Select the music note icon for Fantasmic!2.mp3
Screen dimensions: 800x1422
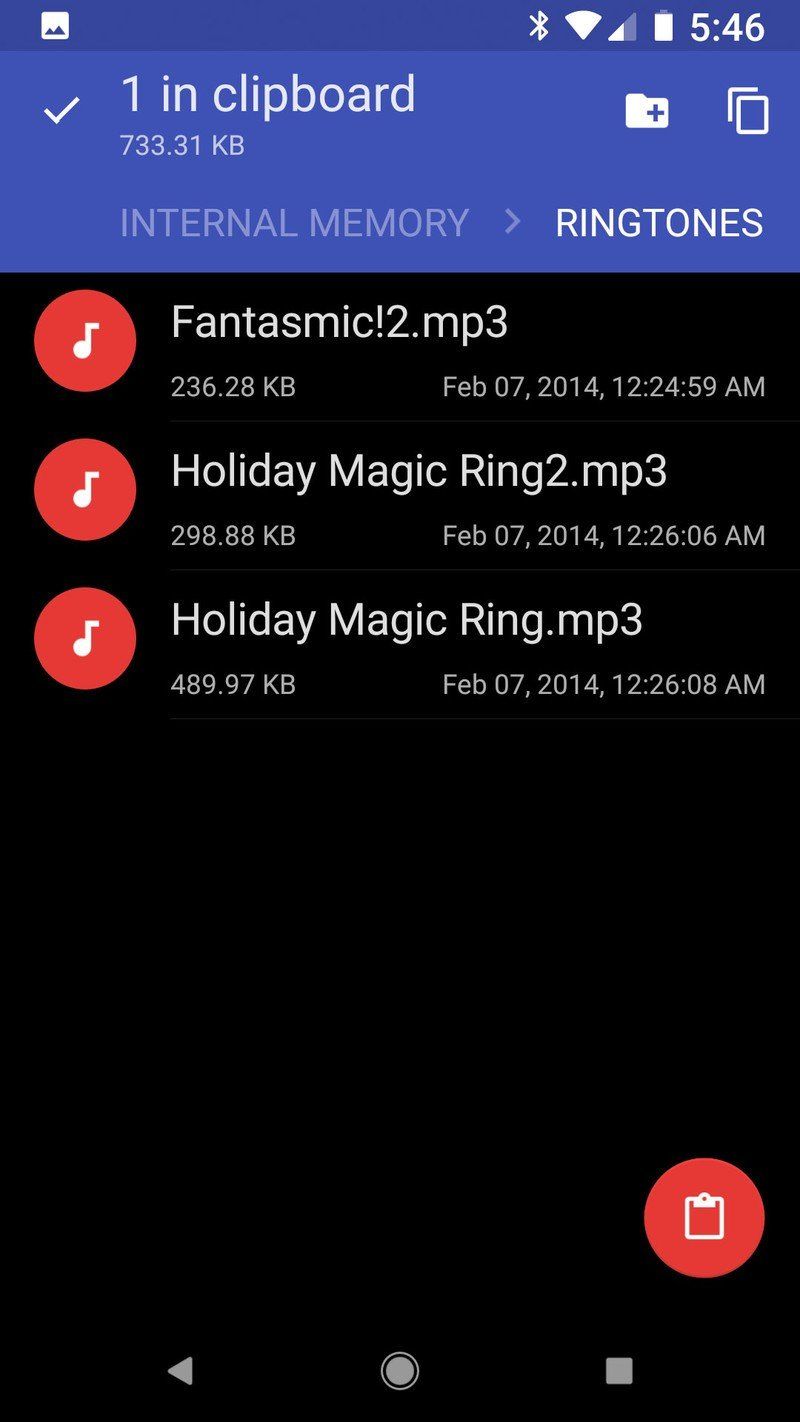point(85,340)
